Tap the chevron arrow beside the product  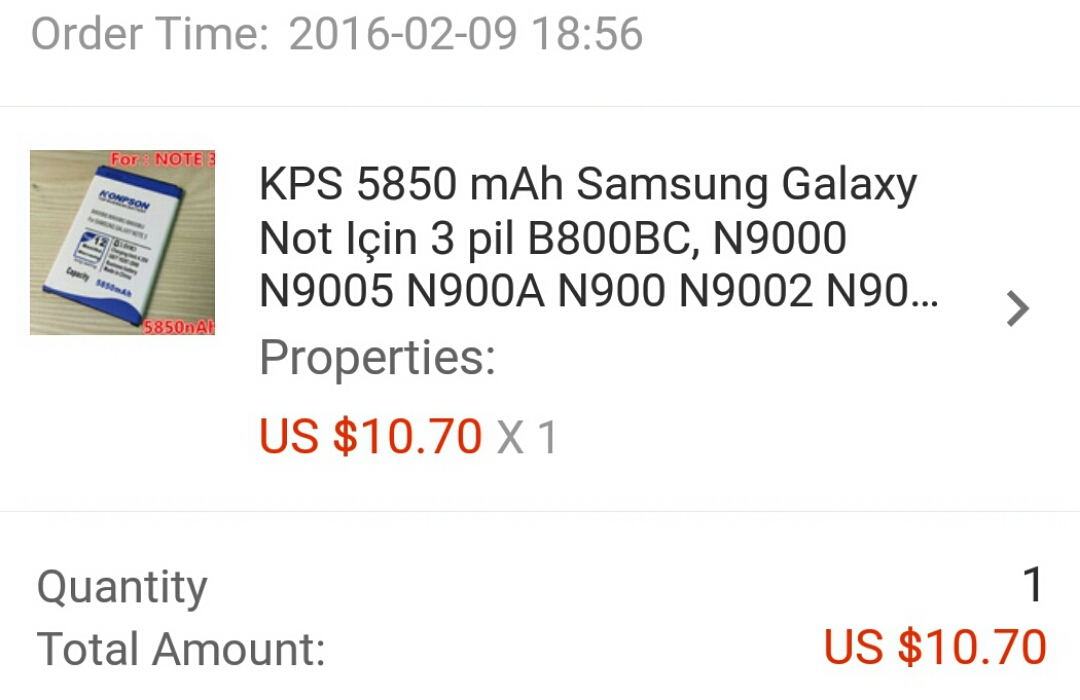click(x=1016, y=309)
